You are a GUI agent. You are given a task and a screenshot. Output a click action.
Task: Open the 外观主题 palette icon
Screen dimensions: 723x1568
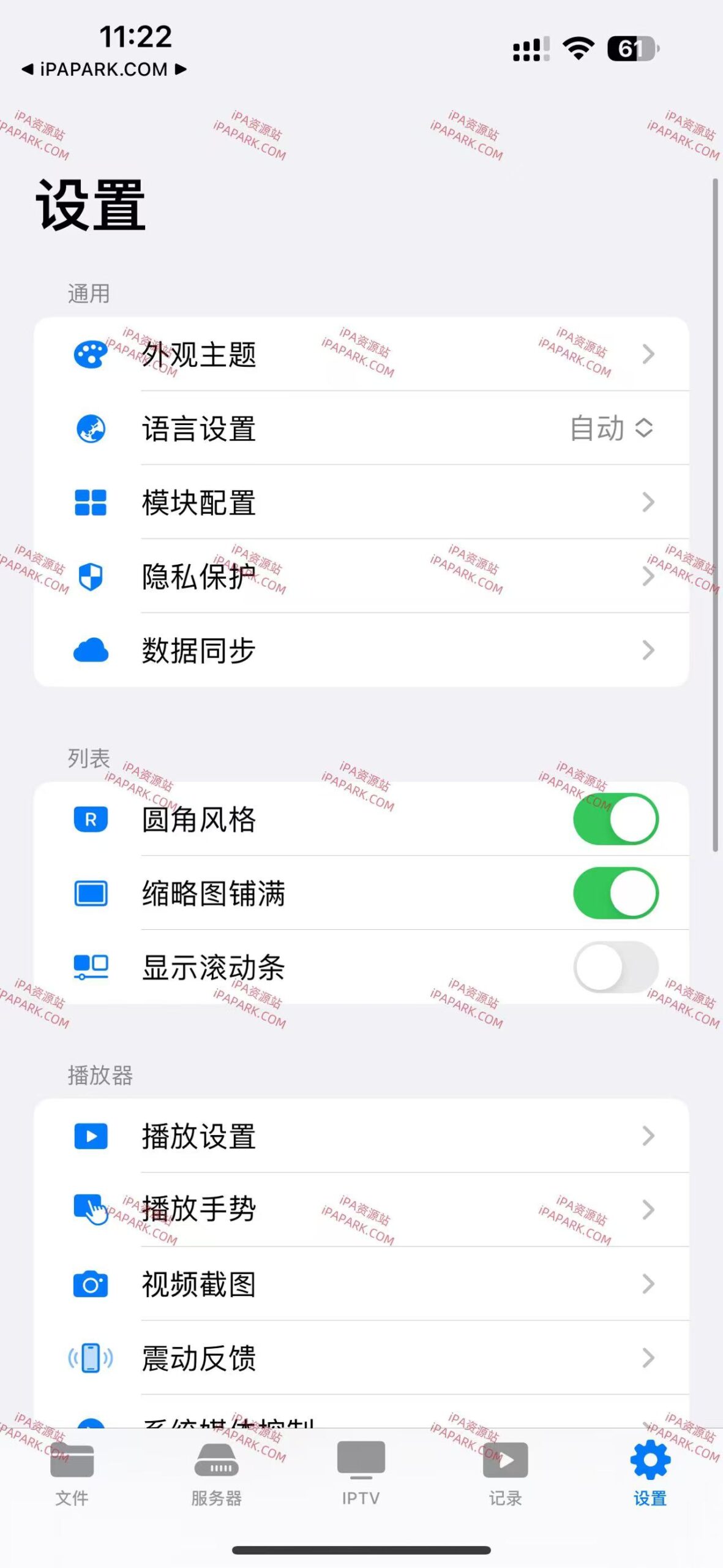tap(91, 354)
